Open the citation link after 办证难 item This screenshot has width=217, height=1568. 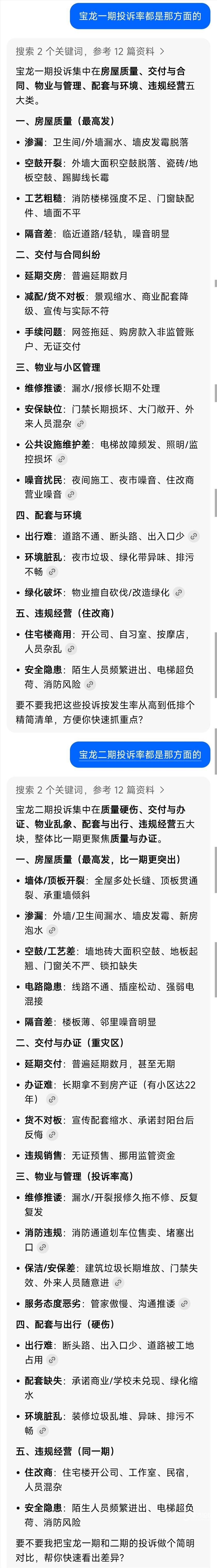point(52,1099)
